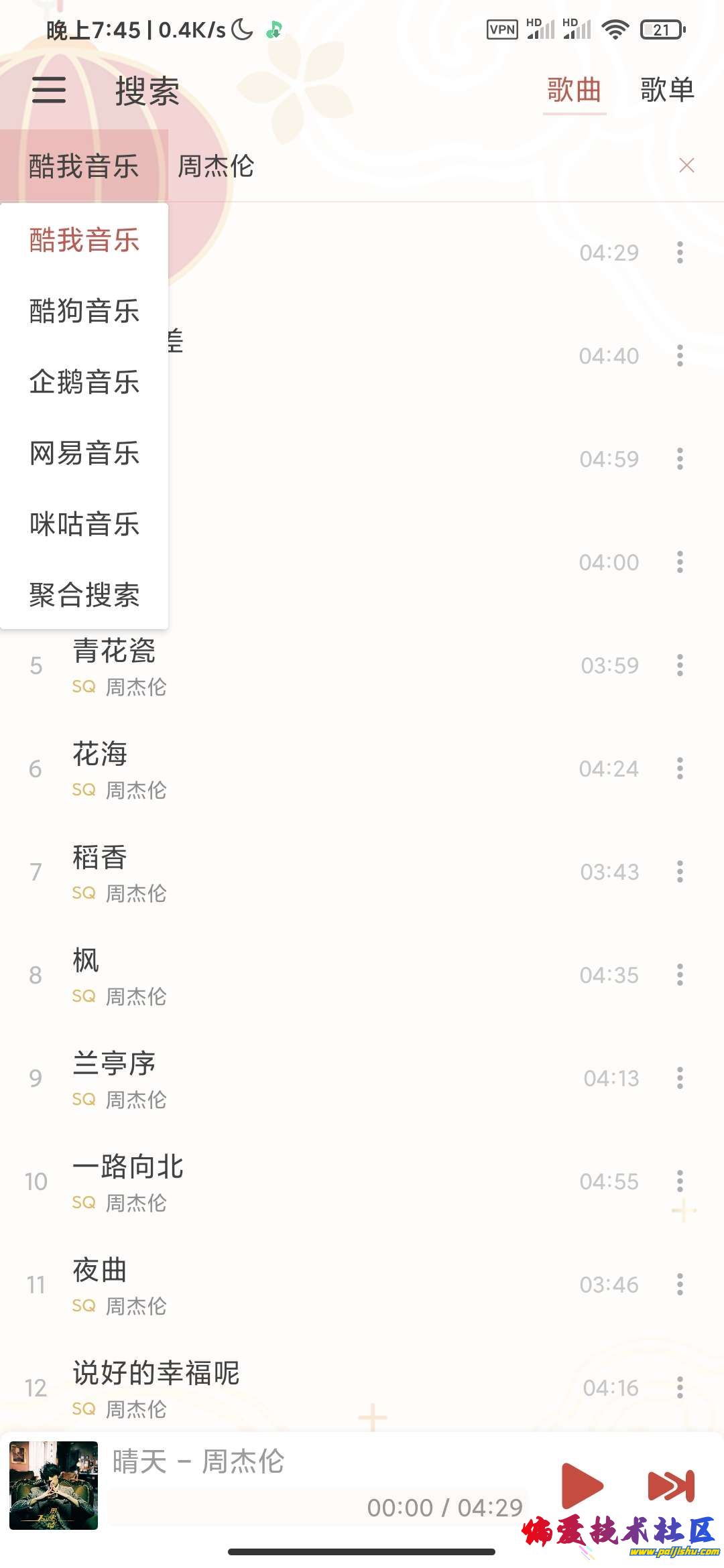The image size is (724, 1568).
Task: Tap the 周杰伦 search field
Action: (402, 166)
